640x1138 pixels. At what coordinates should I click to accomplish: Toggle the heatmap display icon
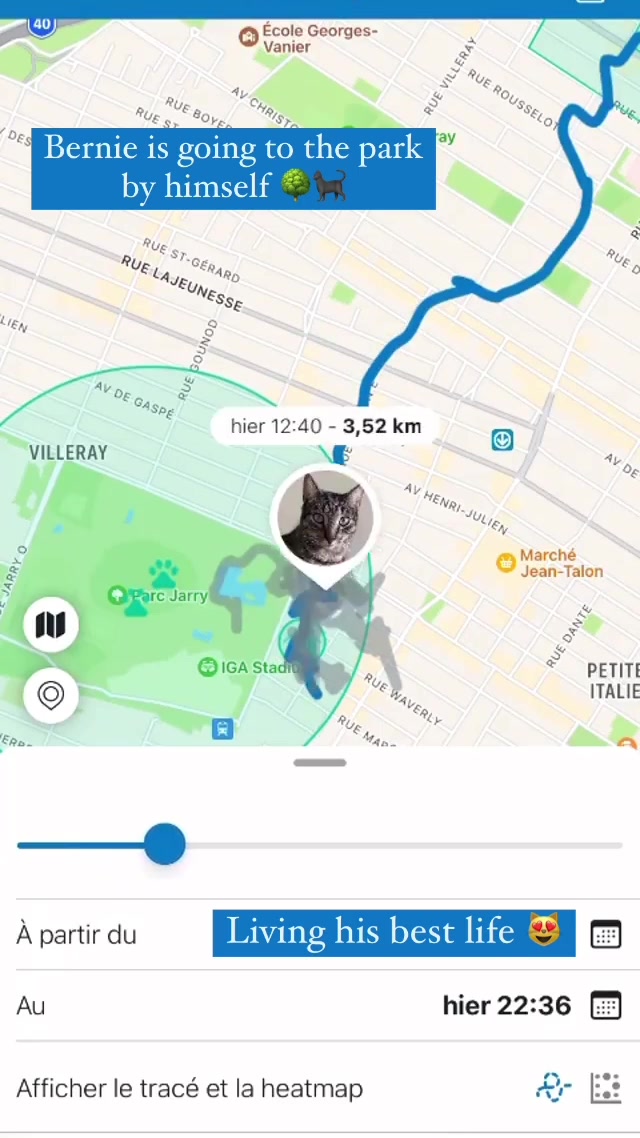click(x=606, y=1087)
